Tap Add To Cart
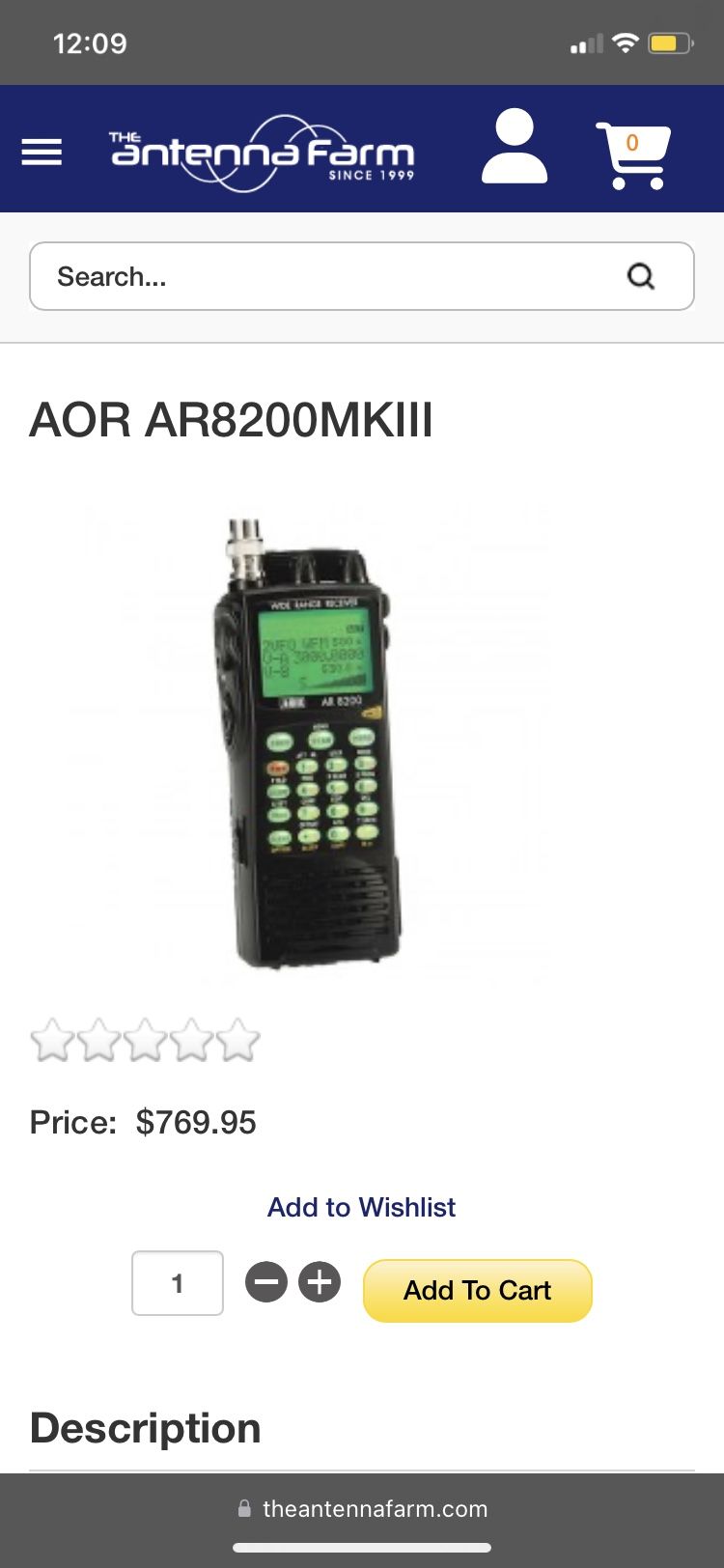This screenshot has width=724, height=1568. click(478, 1291)
